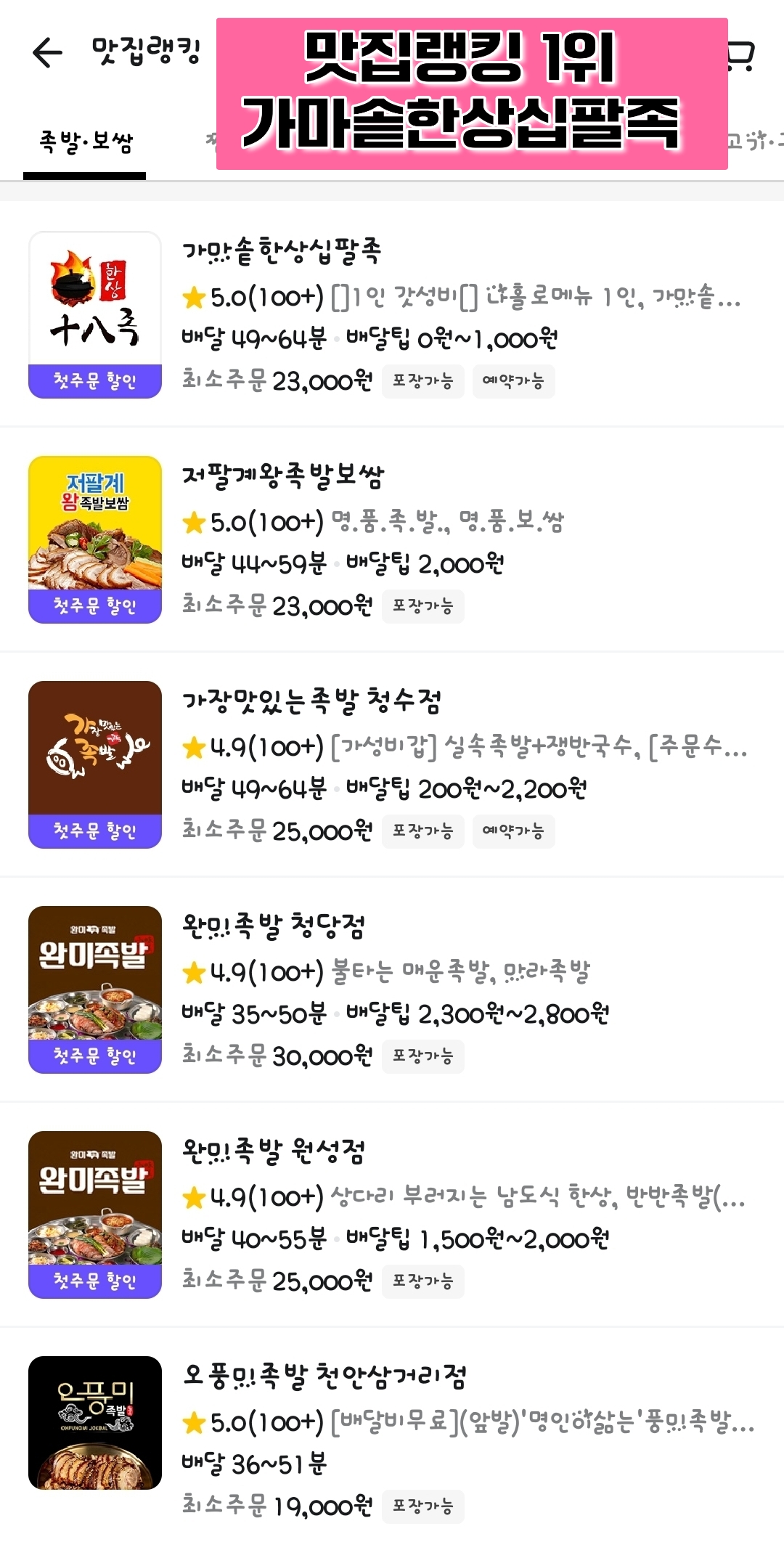
Task: Go back from the 맛집랭킹 page
Action: click(x=48, y=53)
